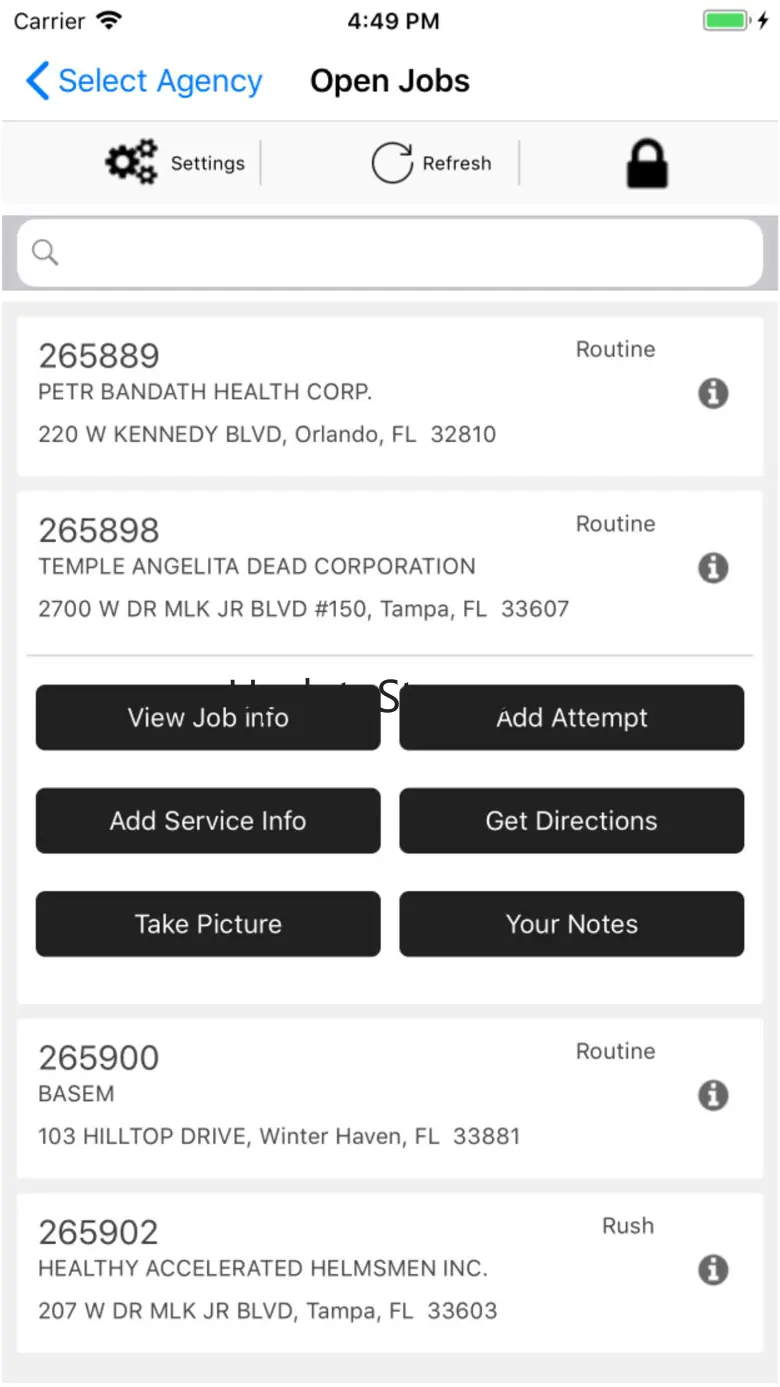Show info icon for job 265889
The width and height of the screenshot is (780, 1387).
coord(713,394)
